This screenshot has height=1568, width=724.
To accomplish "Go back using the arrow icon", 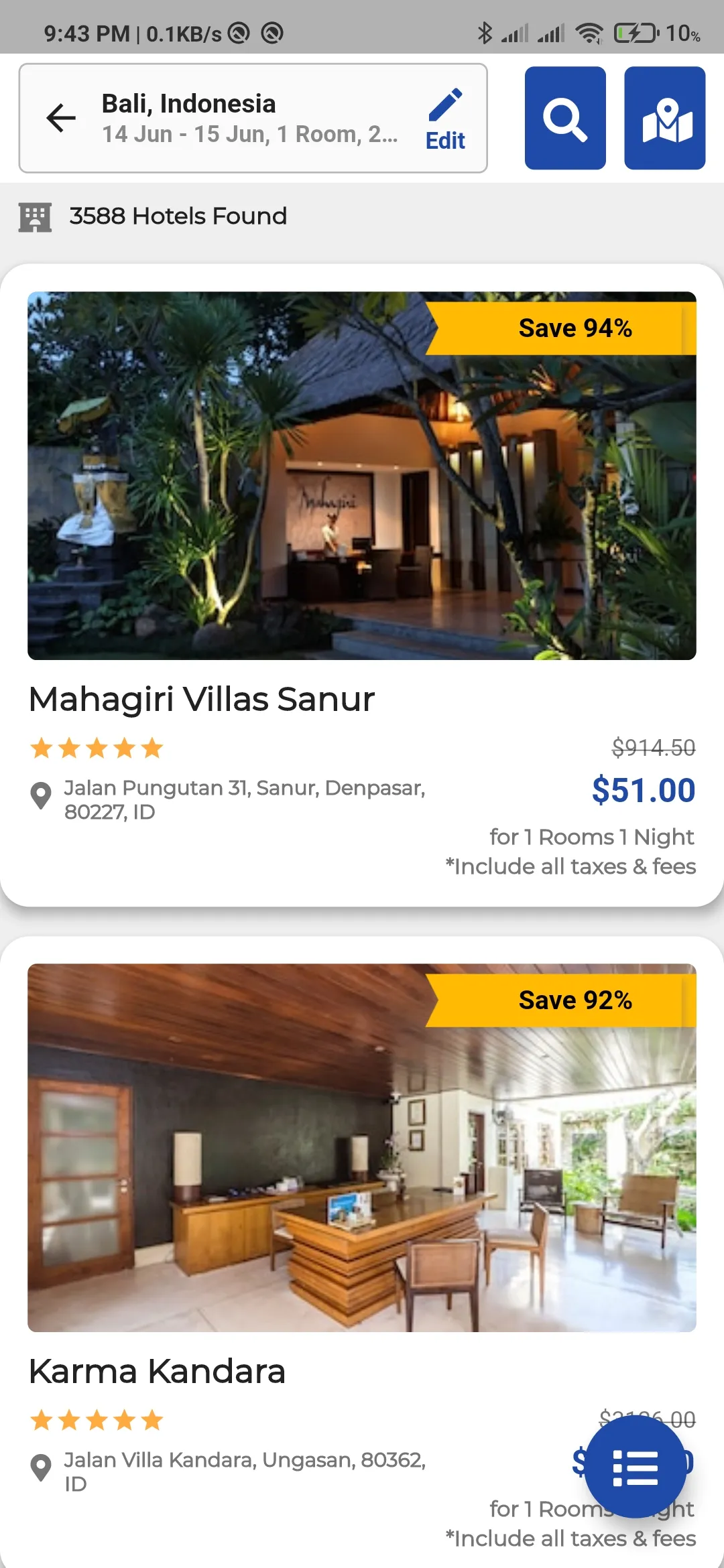I will pos(61,119).
